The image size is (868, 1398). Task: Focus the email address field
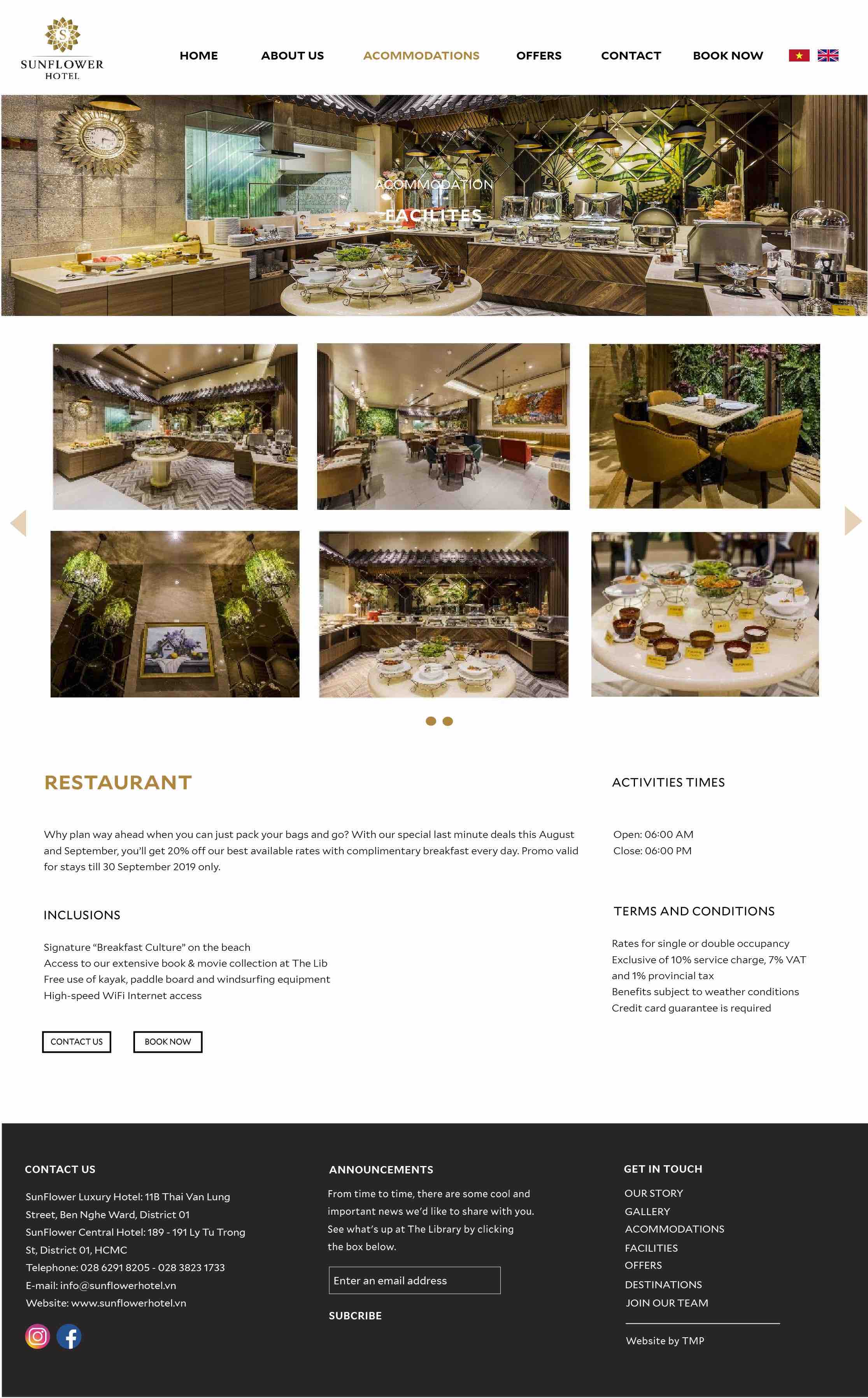pyautogui.click(x=414, y=1280)
